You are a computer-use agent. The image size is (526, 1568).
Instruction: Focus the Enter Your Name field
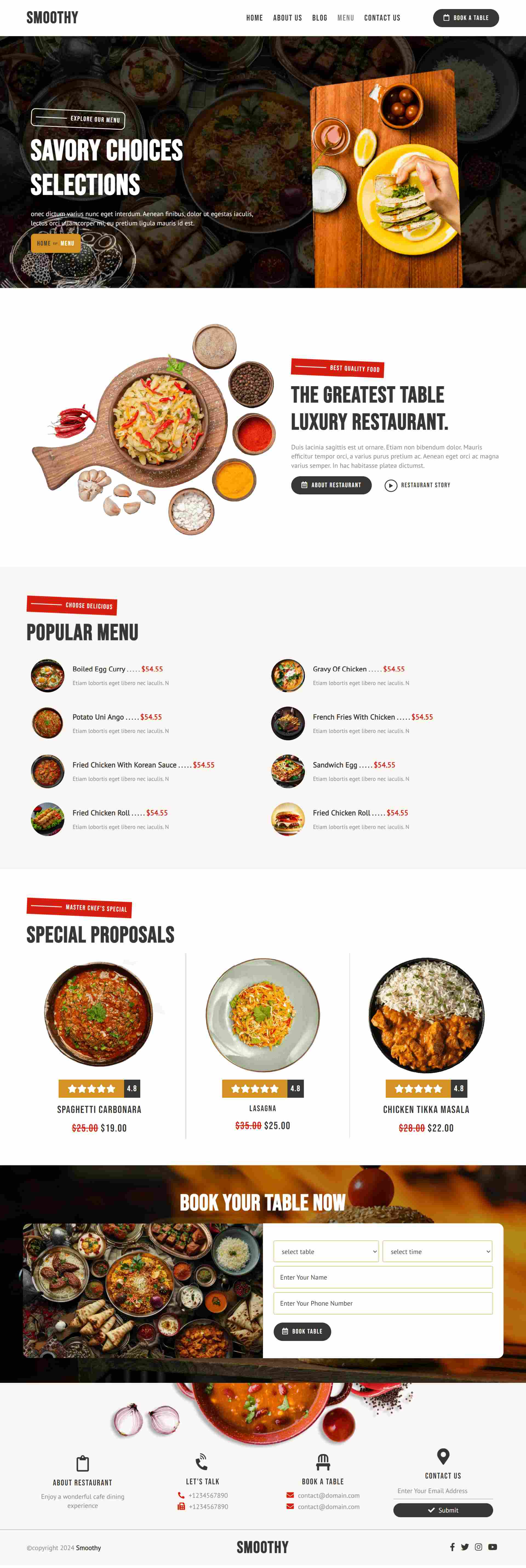(383, 1277)
